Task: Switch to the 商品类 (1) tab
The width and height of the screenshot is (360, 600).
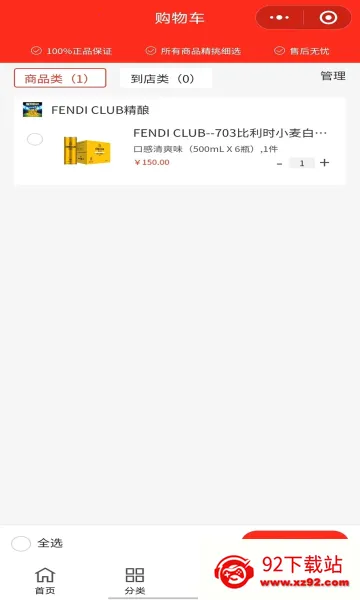Action: pyautogui.click(x=60, y=78)
